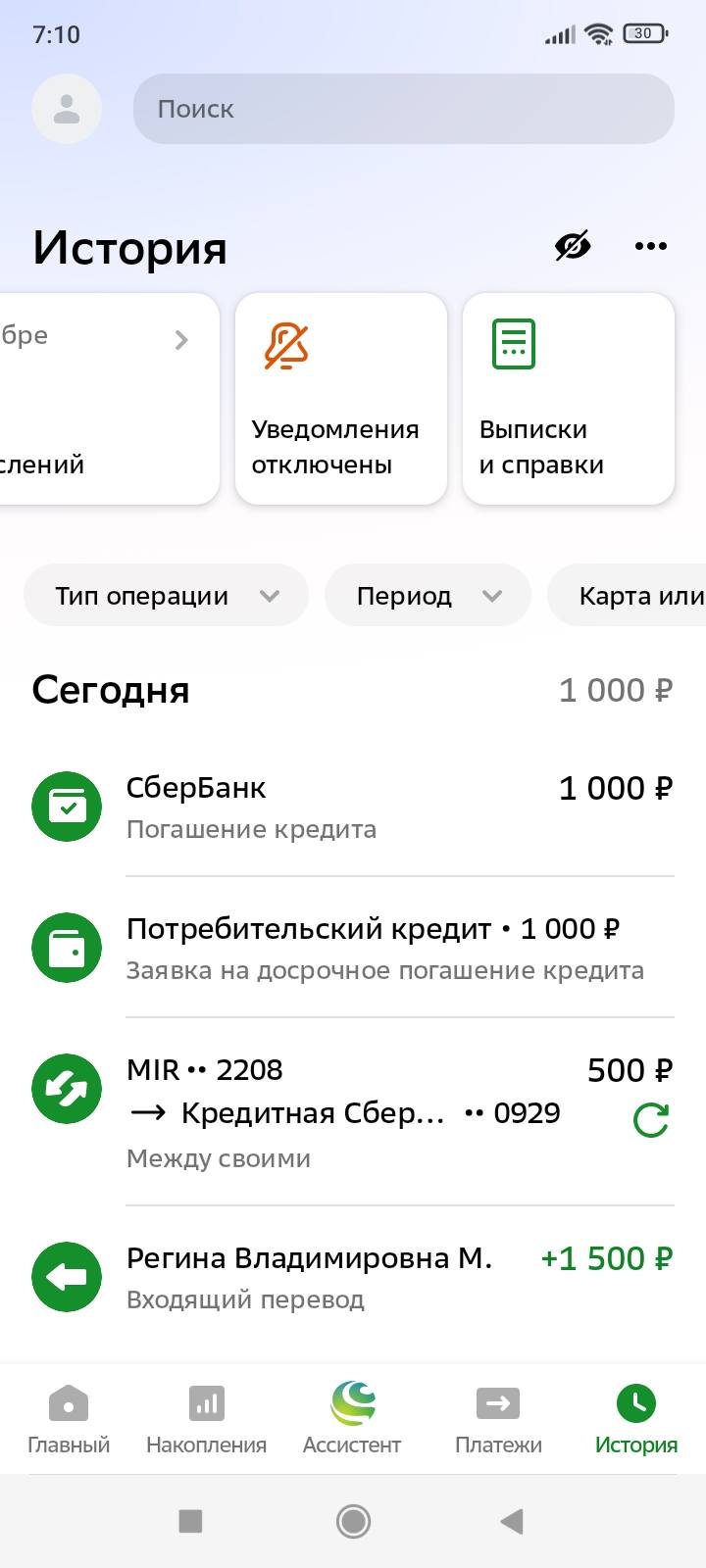Tap the Поиск search field

404,109
